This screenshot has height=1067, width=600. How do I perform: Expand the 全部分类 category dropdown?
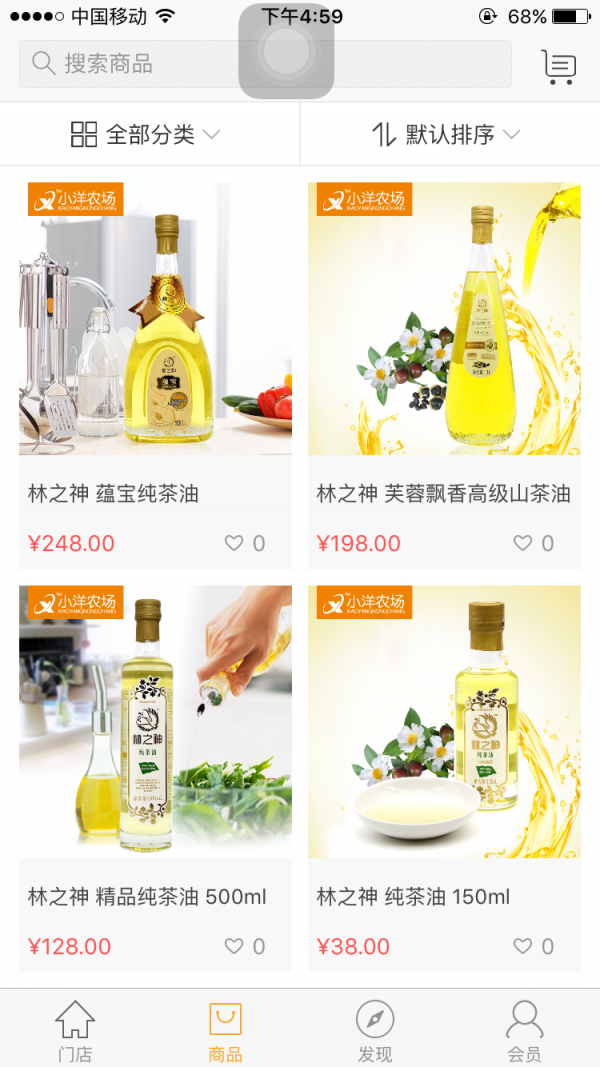[x=146, y=134]
